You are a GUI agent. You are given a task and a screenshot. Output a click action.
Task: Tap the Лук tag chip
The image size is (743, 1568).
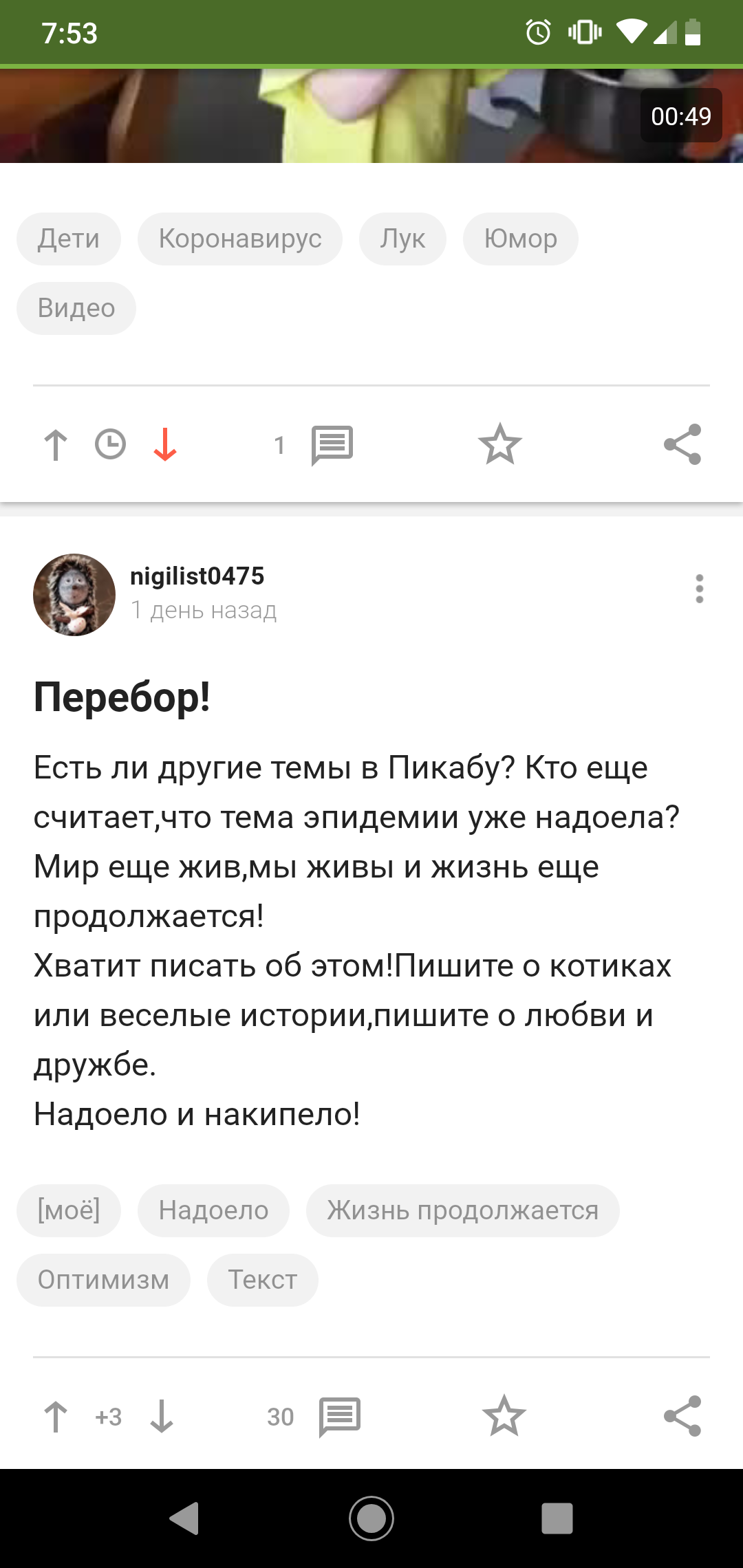402,239
